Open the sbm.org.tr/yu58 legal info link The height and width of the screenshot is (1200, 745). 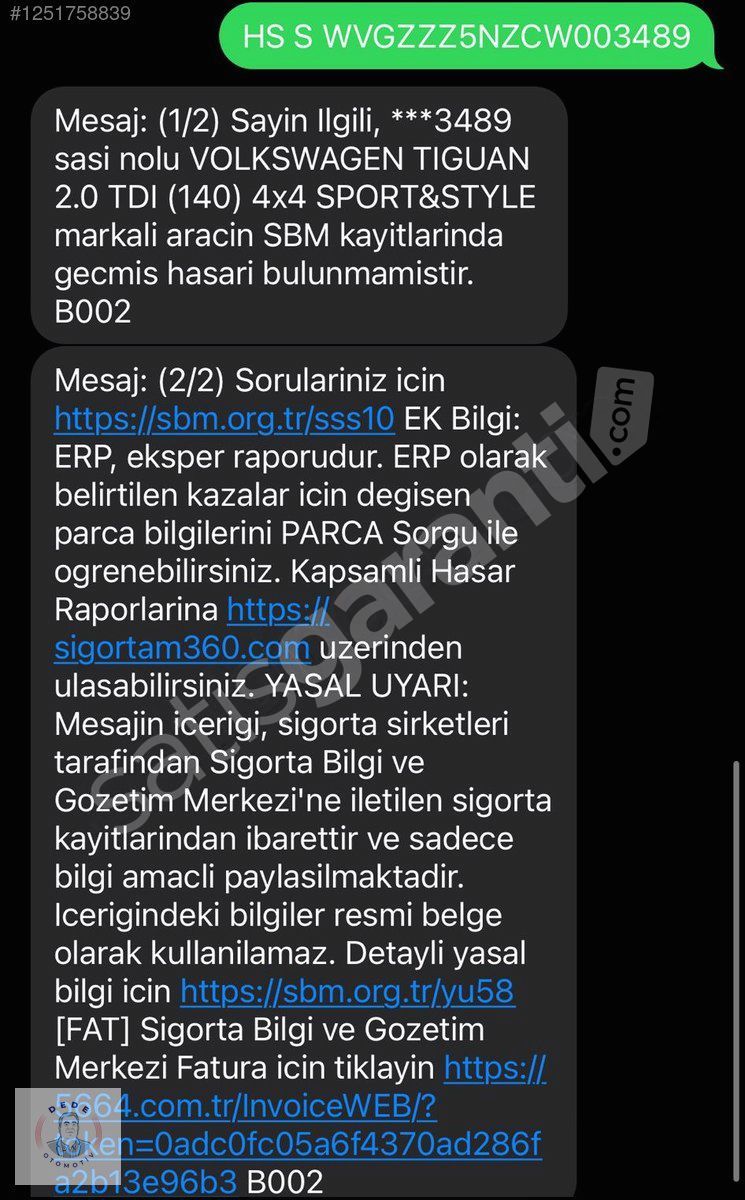(347, 991)
